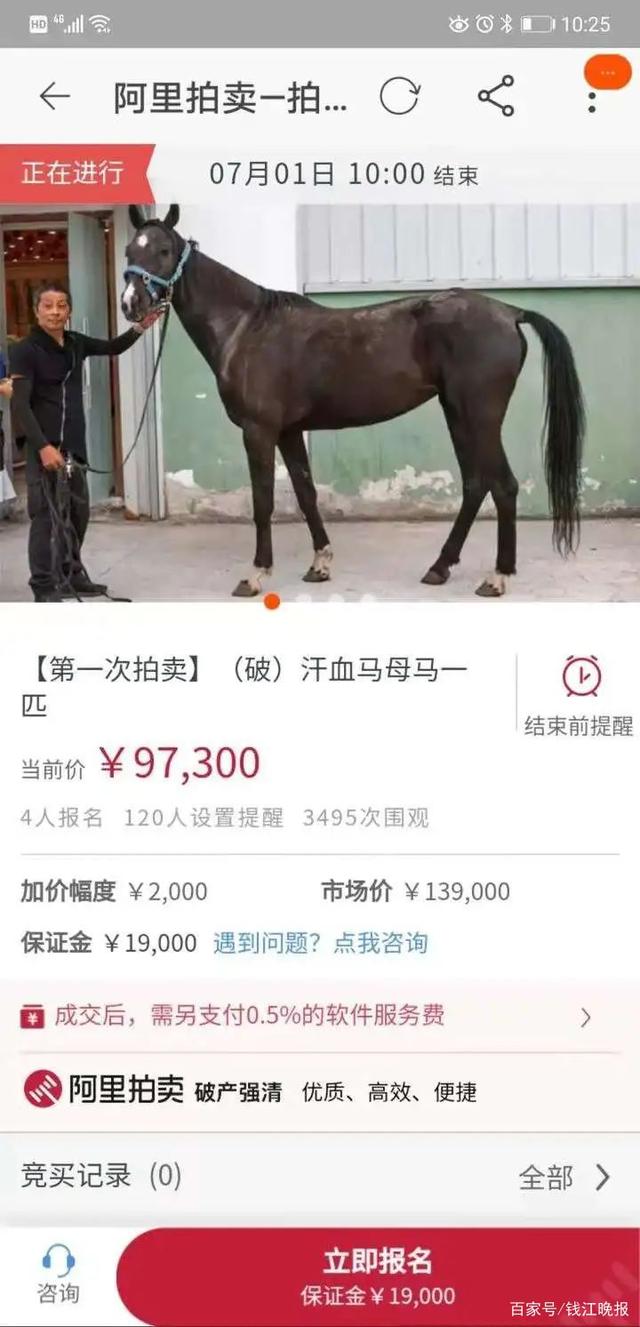
Task: Refresh the auction page
Action: pos(399,97)
